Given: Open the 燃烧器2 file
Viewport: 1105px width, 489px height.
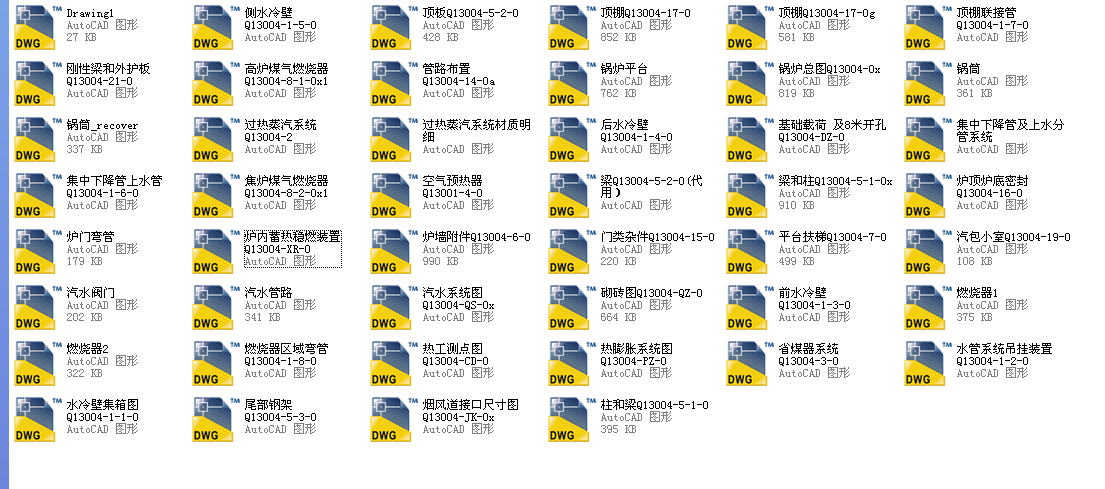Looking at the screenshot, I should click(34, 363).
